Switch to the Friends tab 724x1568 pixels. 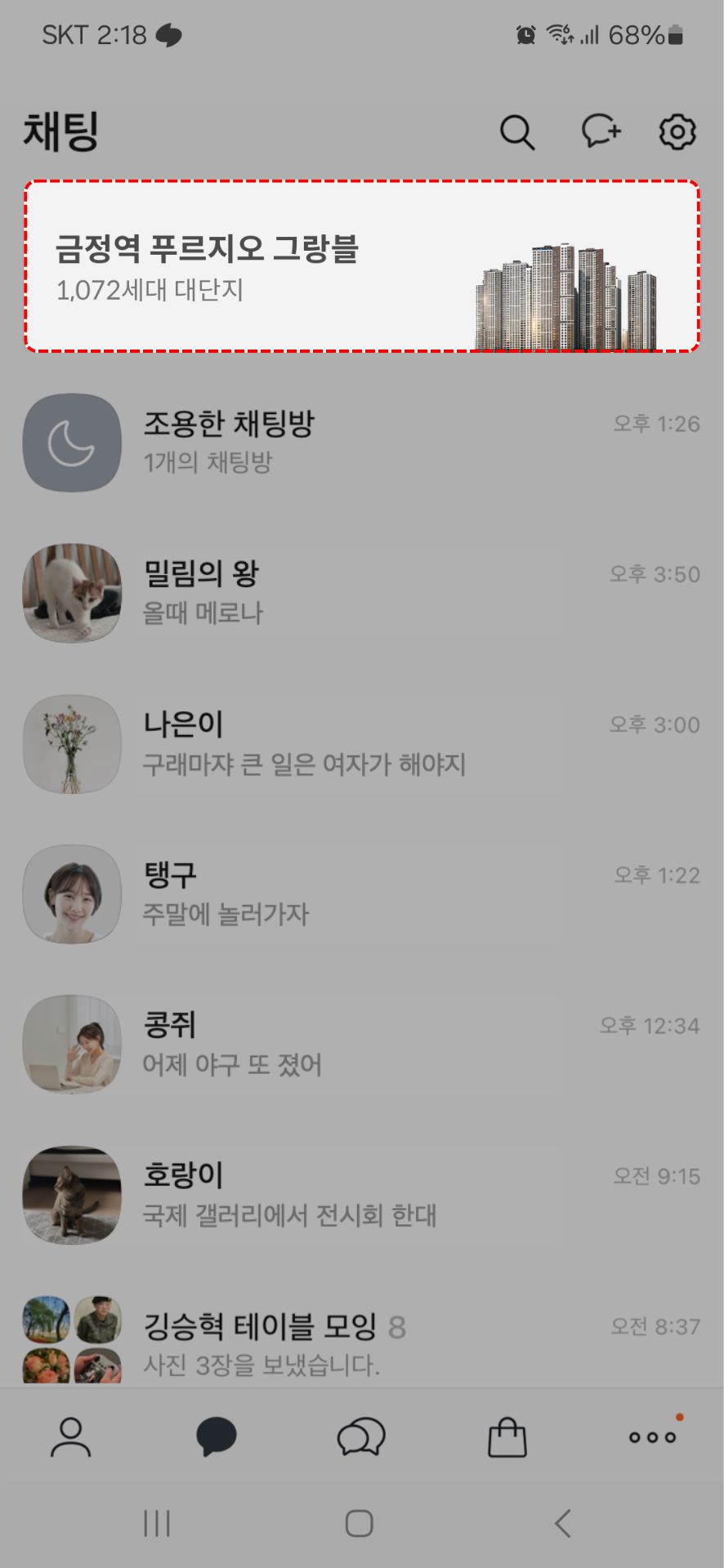point(71,1437)
